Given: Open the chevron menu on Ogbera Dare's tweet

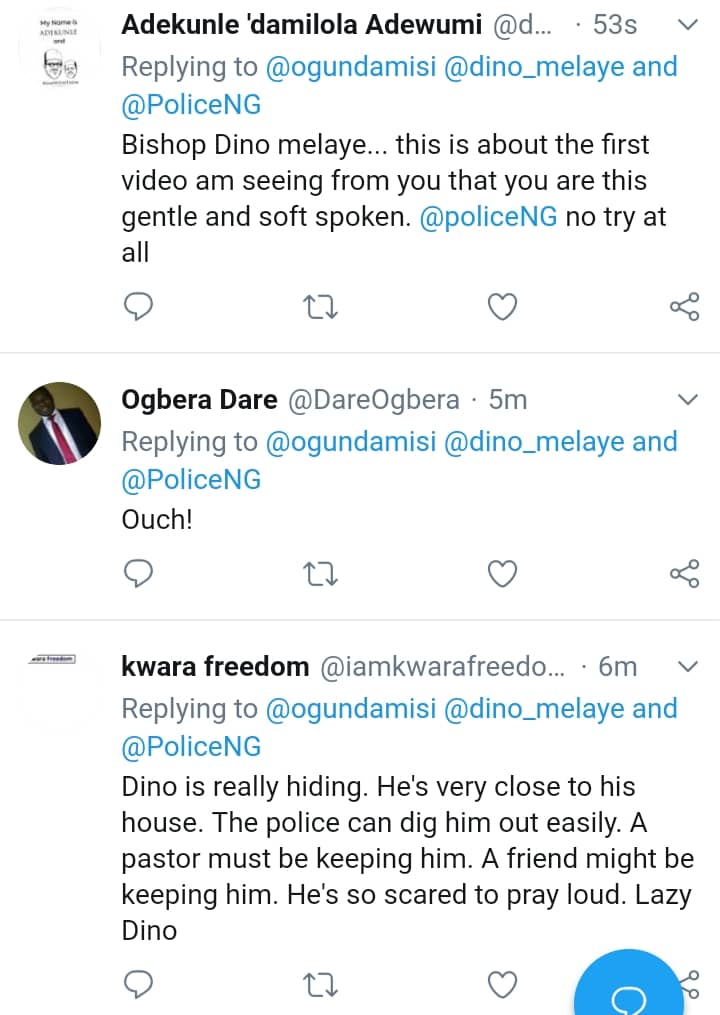Looking at the screenshot, I should (688, 400).
